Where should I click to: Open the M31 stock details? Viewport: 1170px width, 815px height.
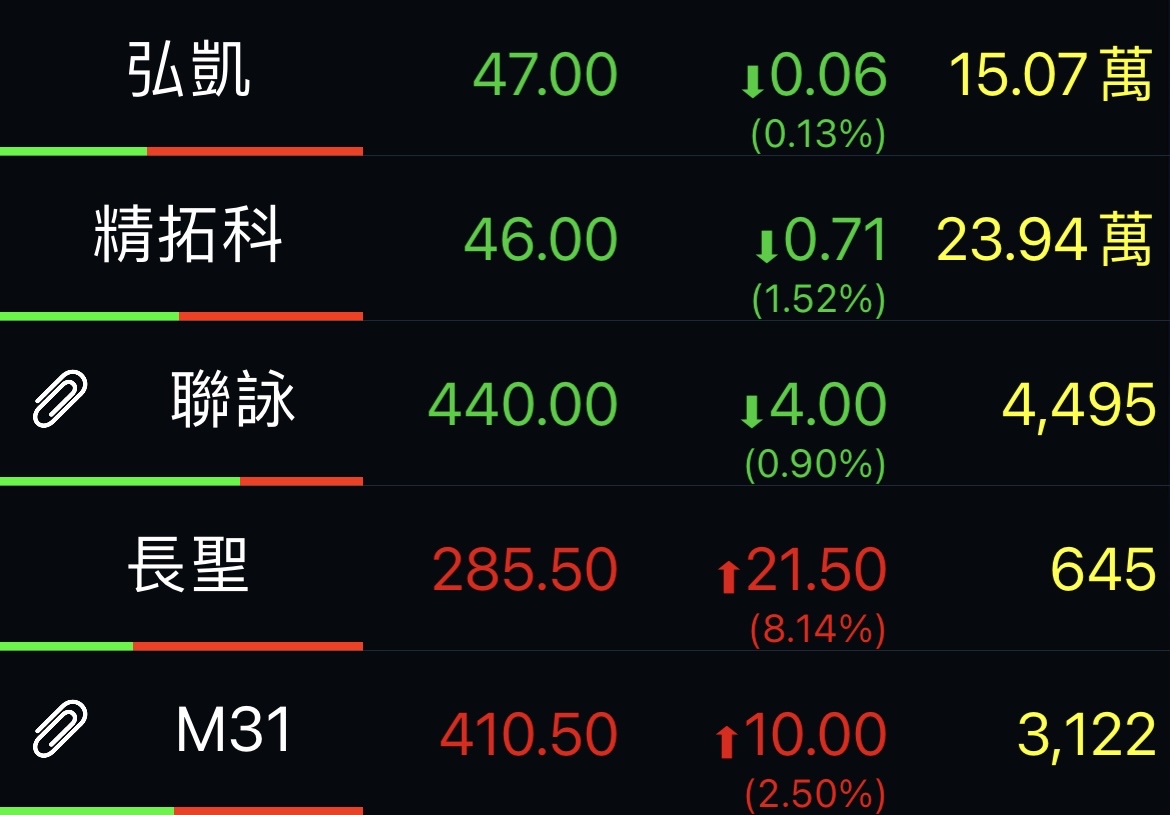point(233,732)
